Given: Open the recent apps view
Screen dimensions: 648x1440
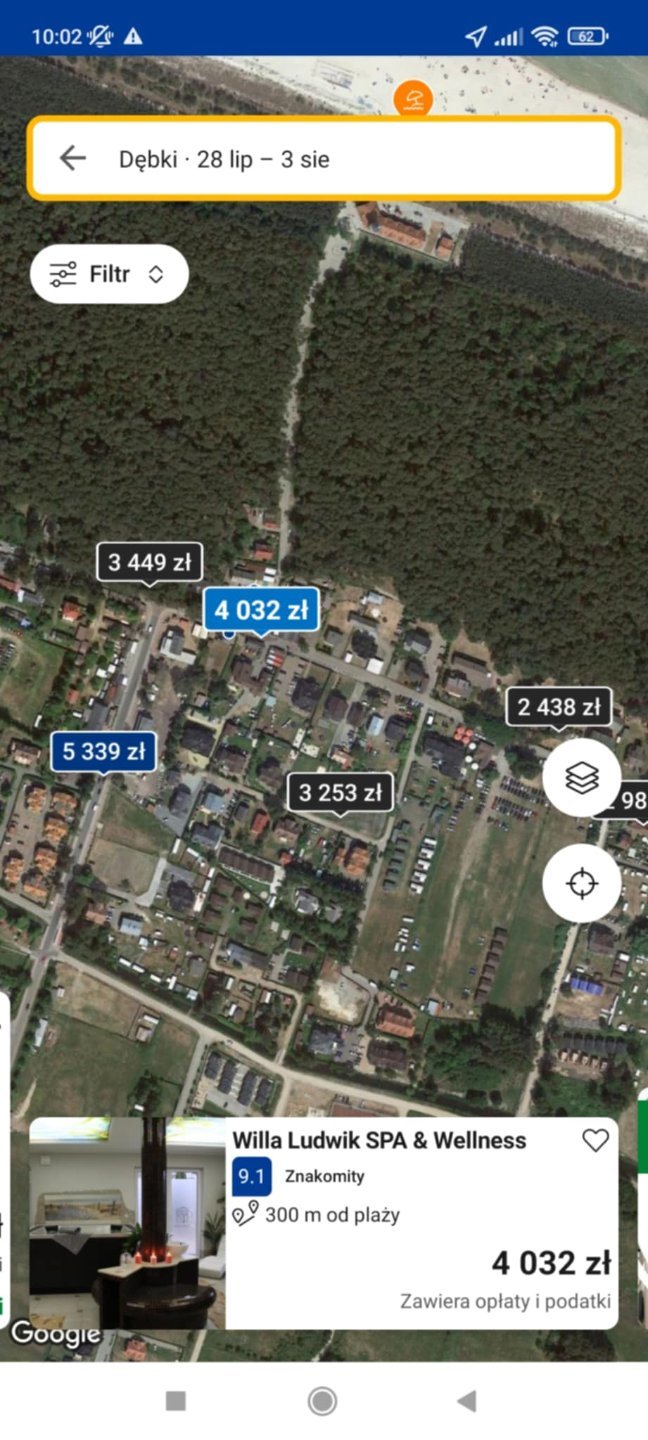Looking at the screenshot, I should [x=176, y=1401].
